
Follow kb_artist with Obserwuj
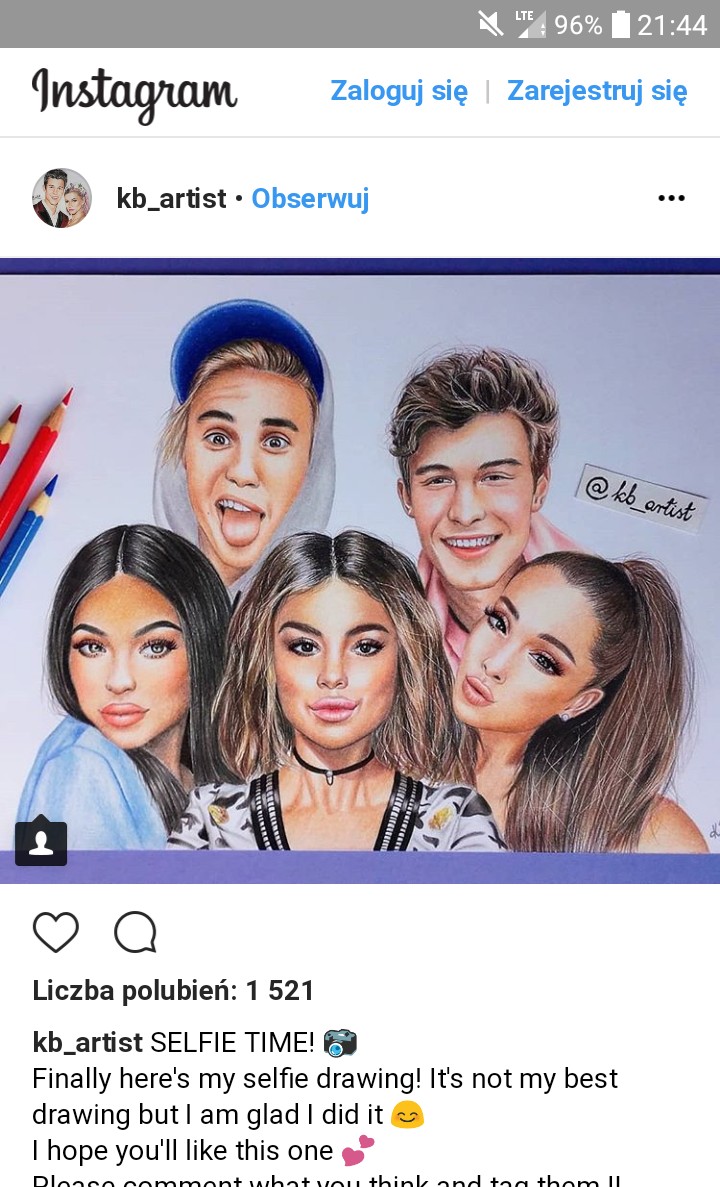pyautogui.click(x=310, y=198)
